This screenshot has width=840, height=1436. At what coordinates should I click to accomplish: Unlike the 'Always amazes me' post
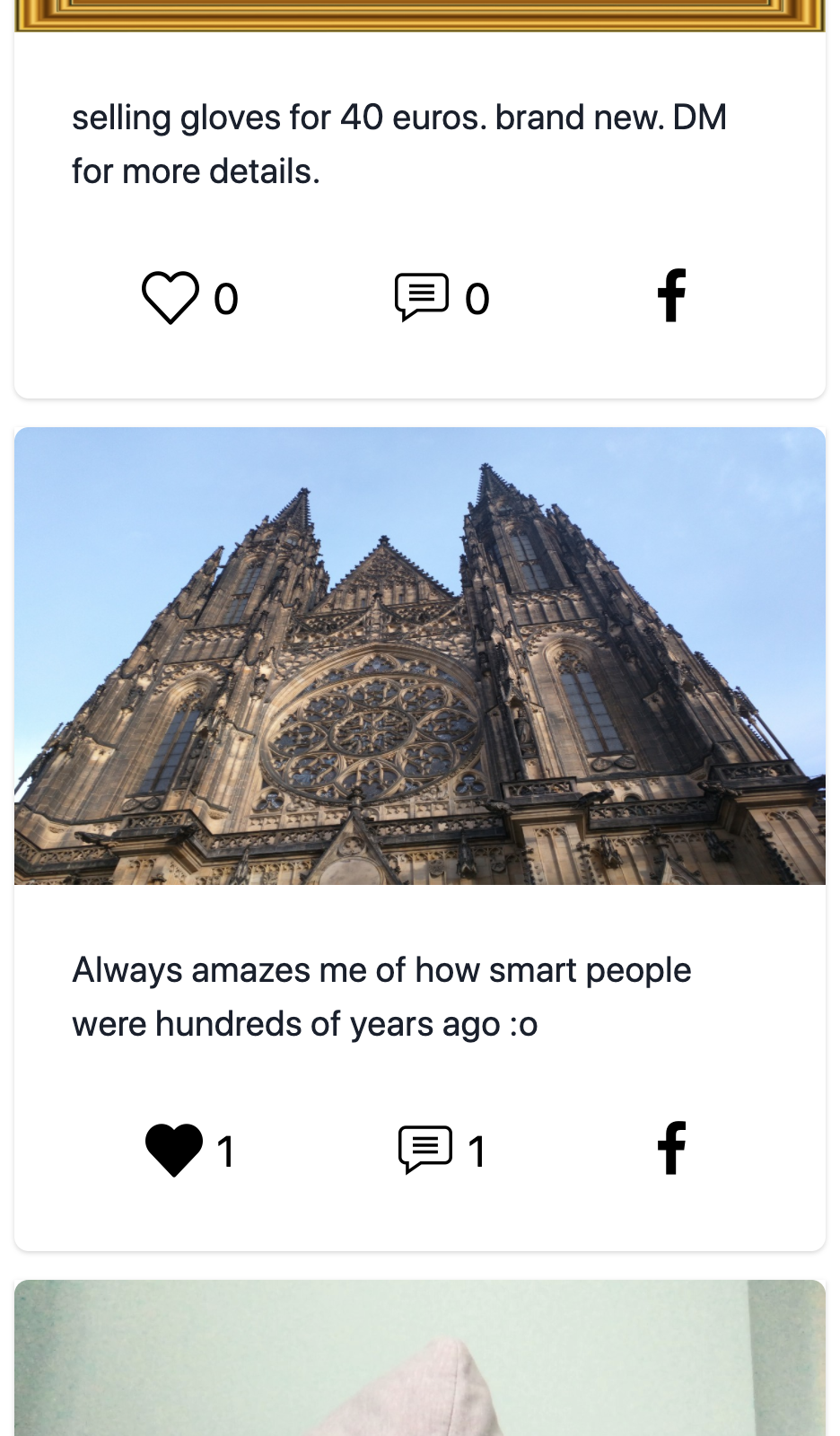[173, 1150]
